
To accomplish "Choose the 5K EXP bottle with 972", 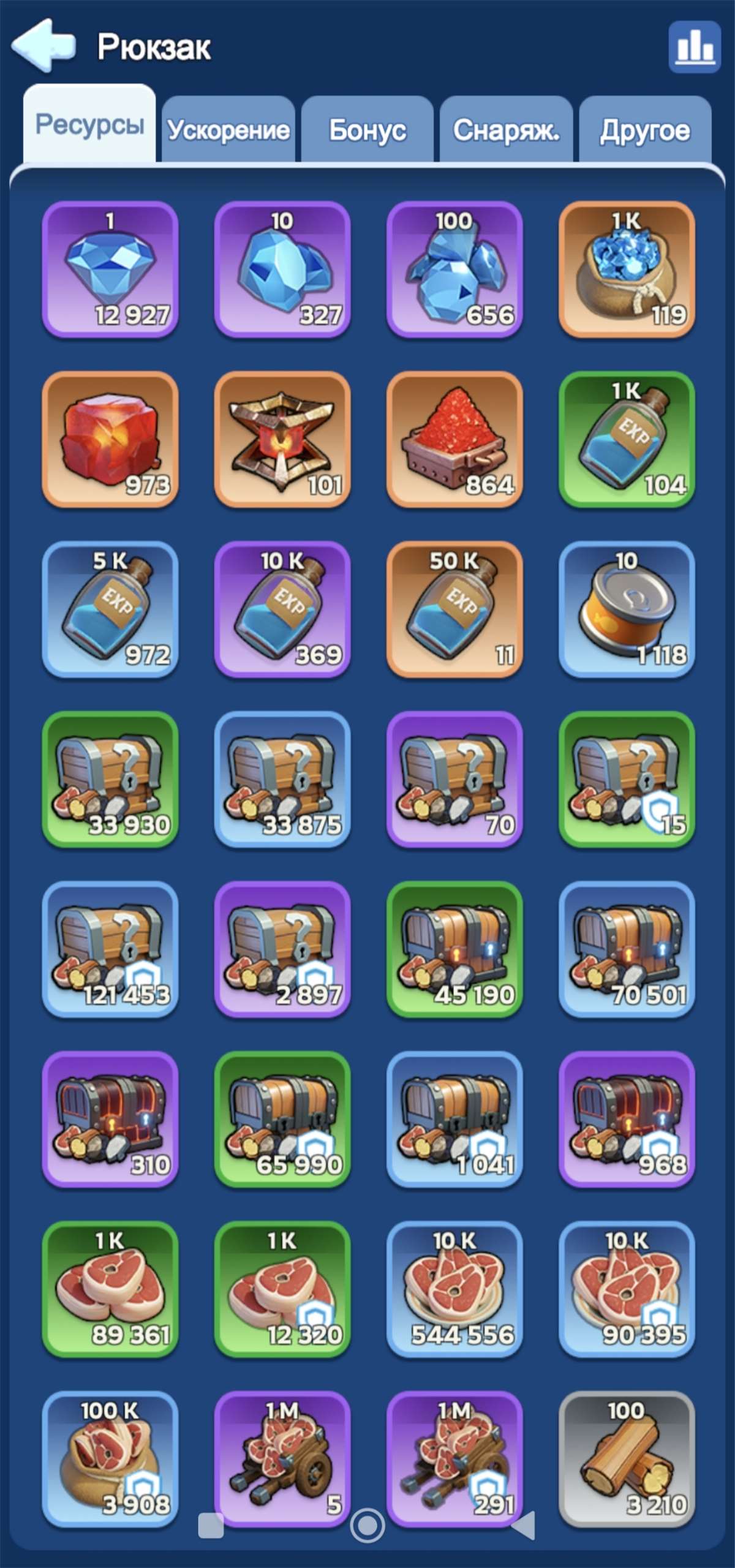I will [x=110, y=609].
